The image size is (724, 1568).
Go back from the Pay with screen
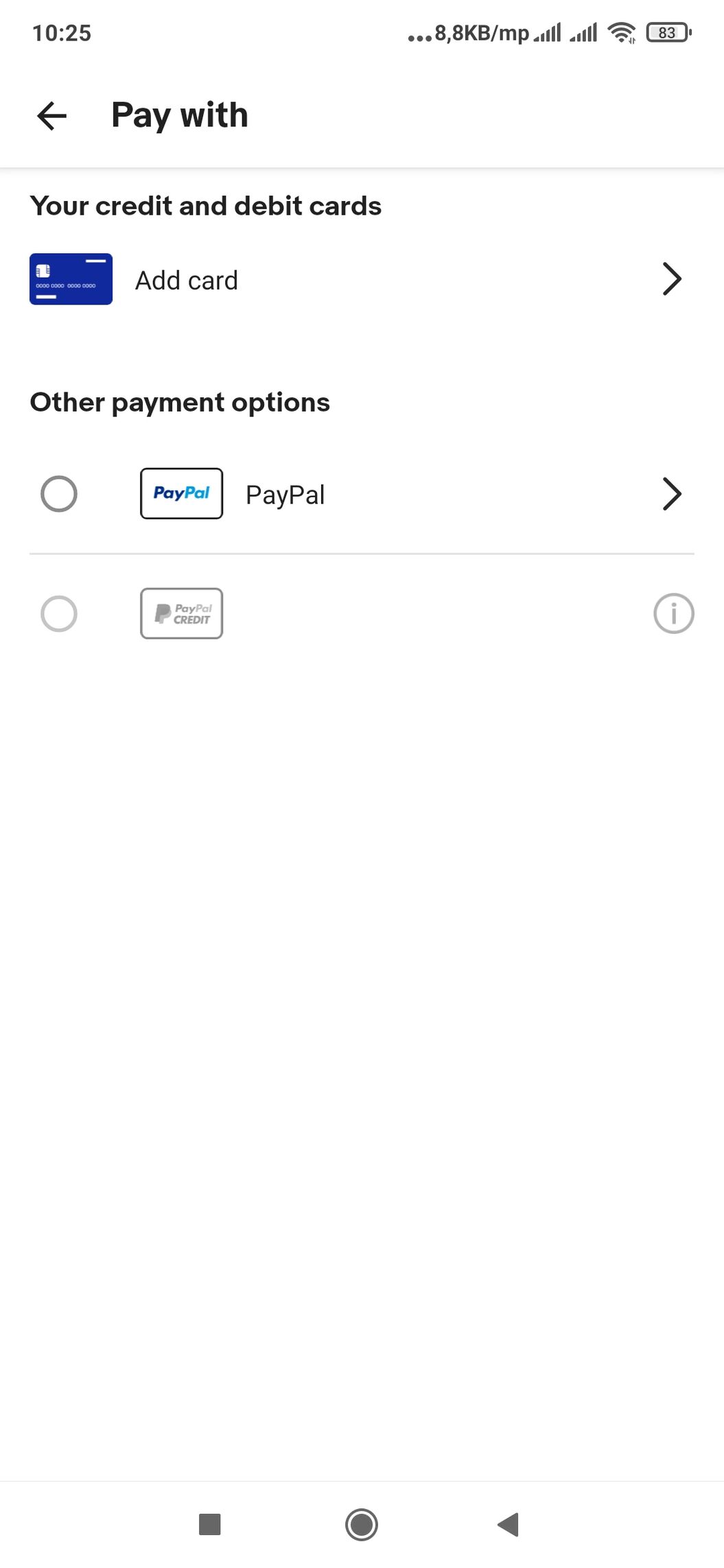click(51, 115)
